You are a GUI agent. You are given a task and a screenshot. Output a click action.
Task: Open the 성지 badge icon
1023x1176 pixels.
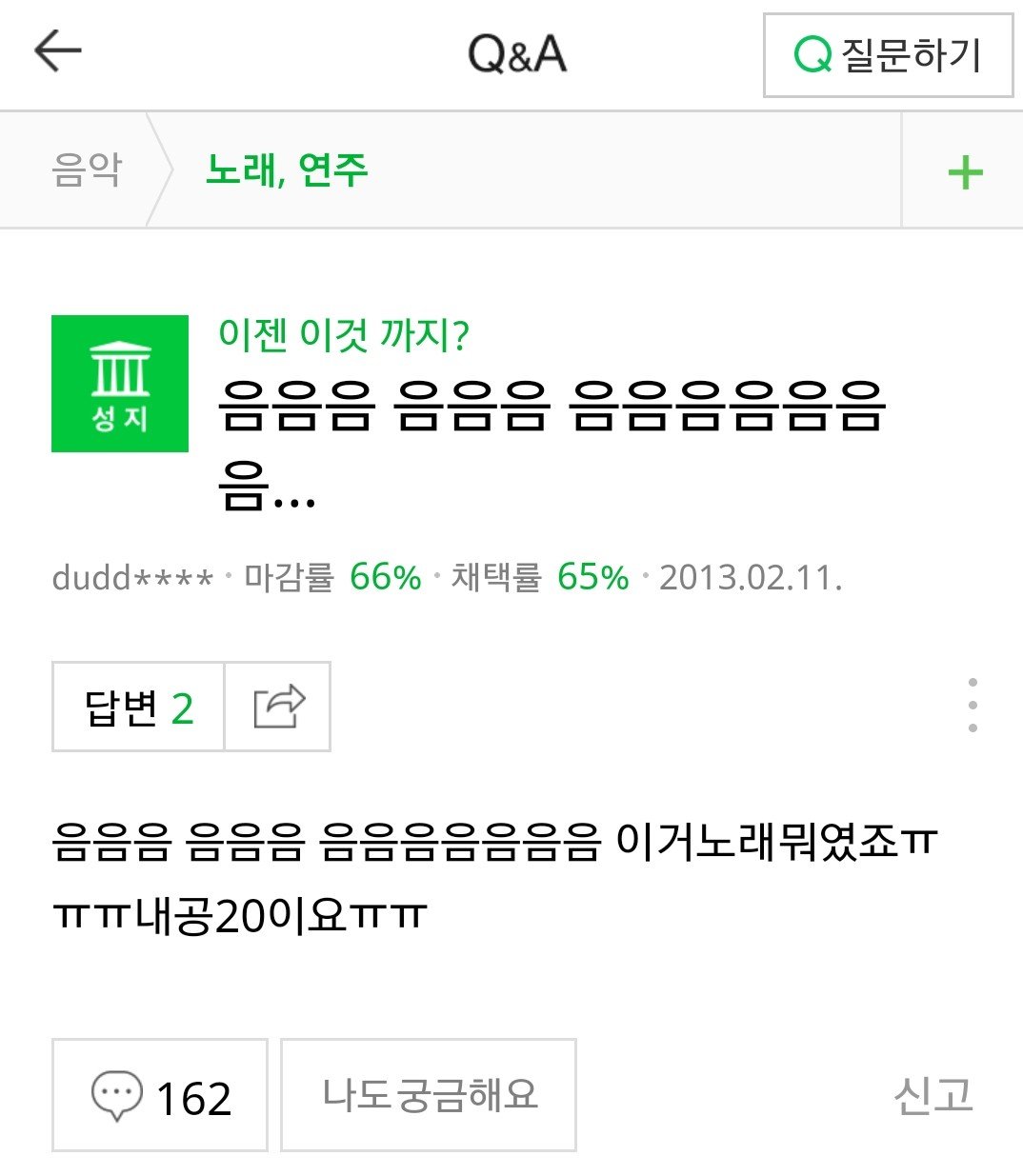(x=120, y=384)
